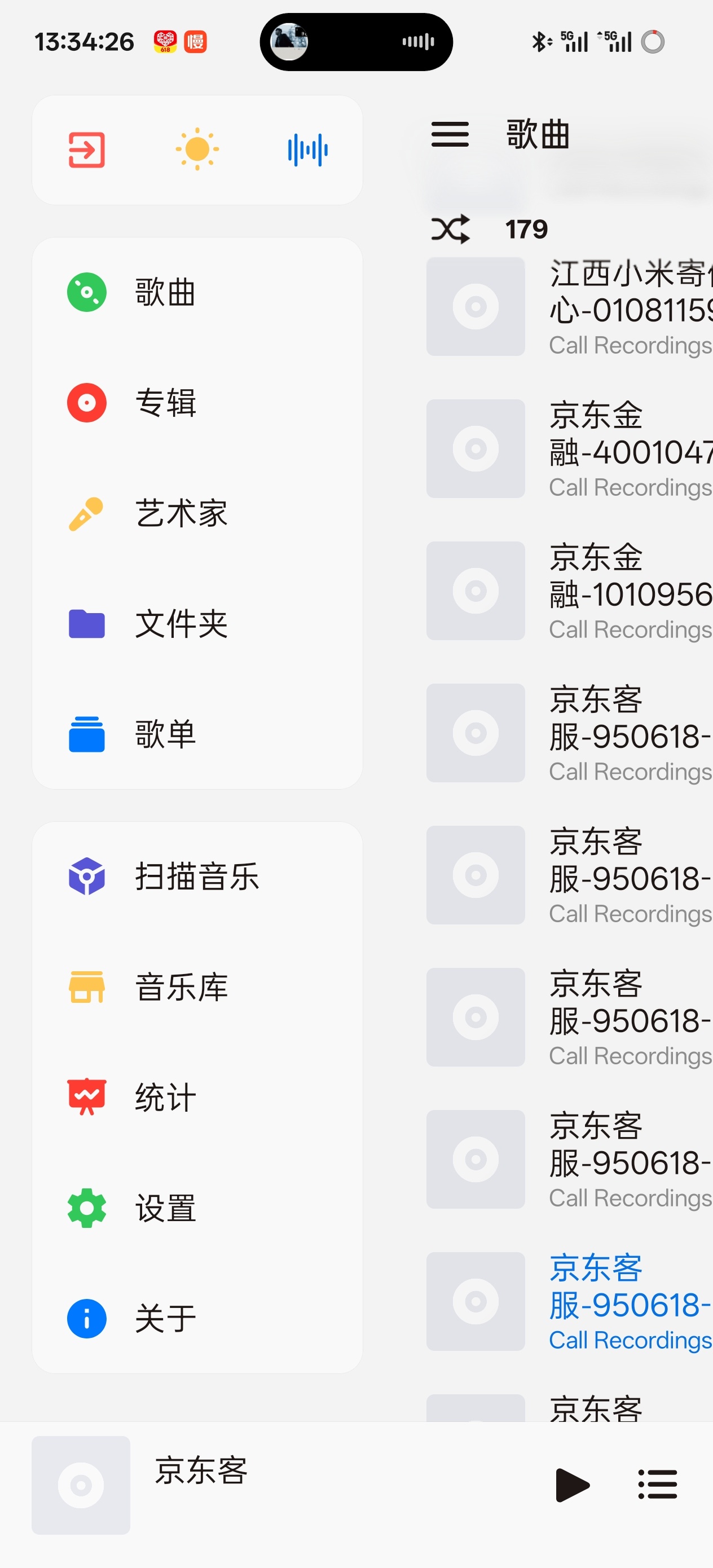
Task: Go to 专辑 albums
Action: click(x=197, y=402)
